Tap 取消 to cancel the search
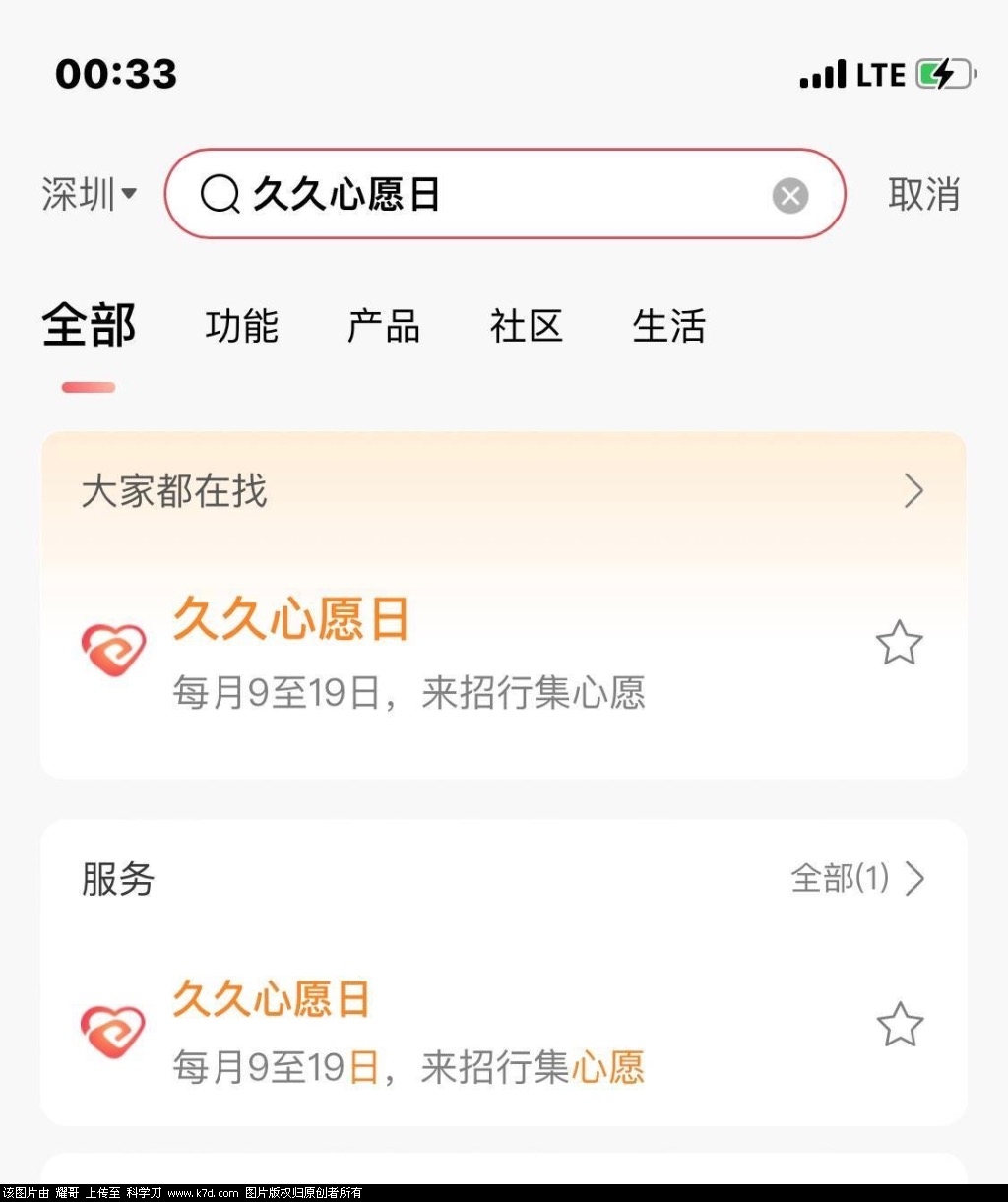This screenshot has height=1202, width=1008. [923, 194]
